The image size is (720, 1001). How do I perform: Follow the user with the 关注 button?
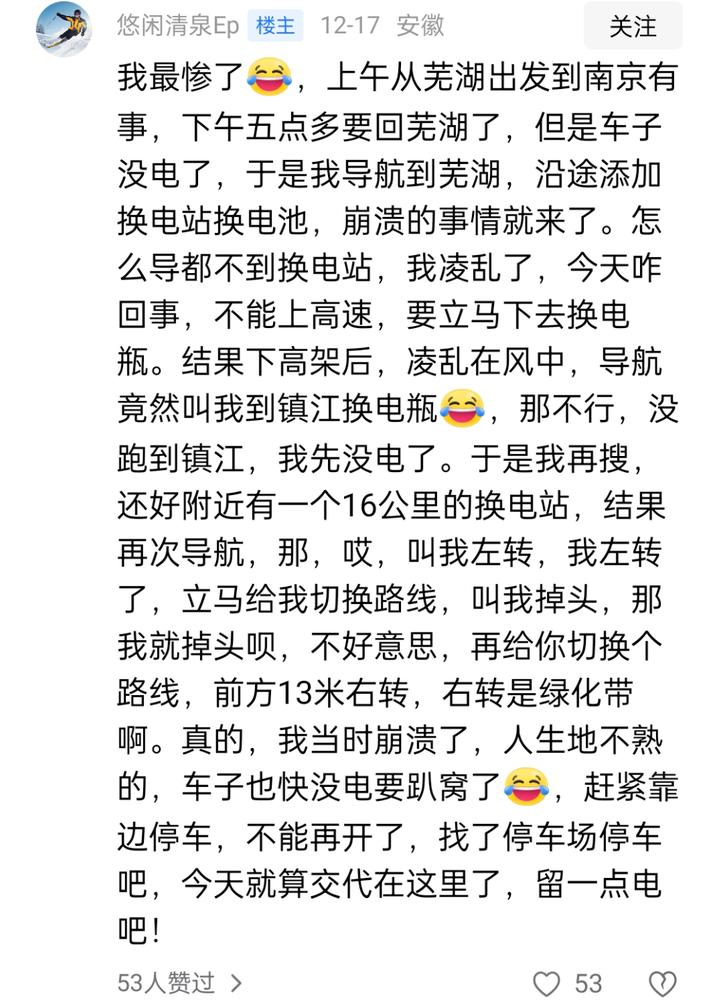tap(634, 26)
